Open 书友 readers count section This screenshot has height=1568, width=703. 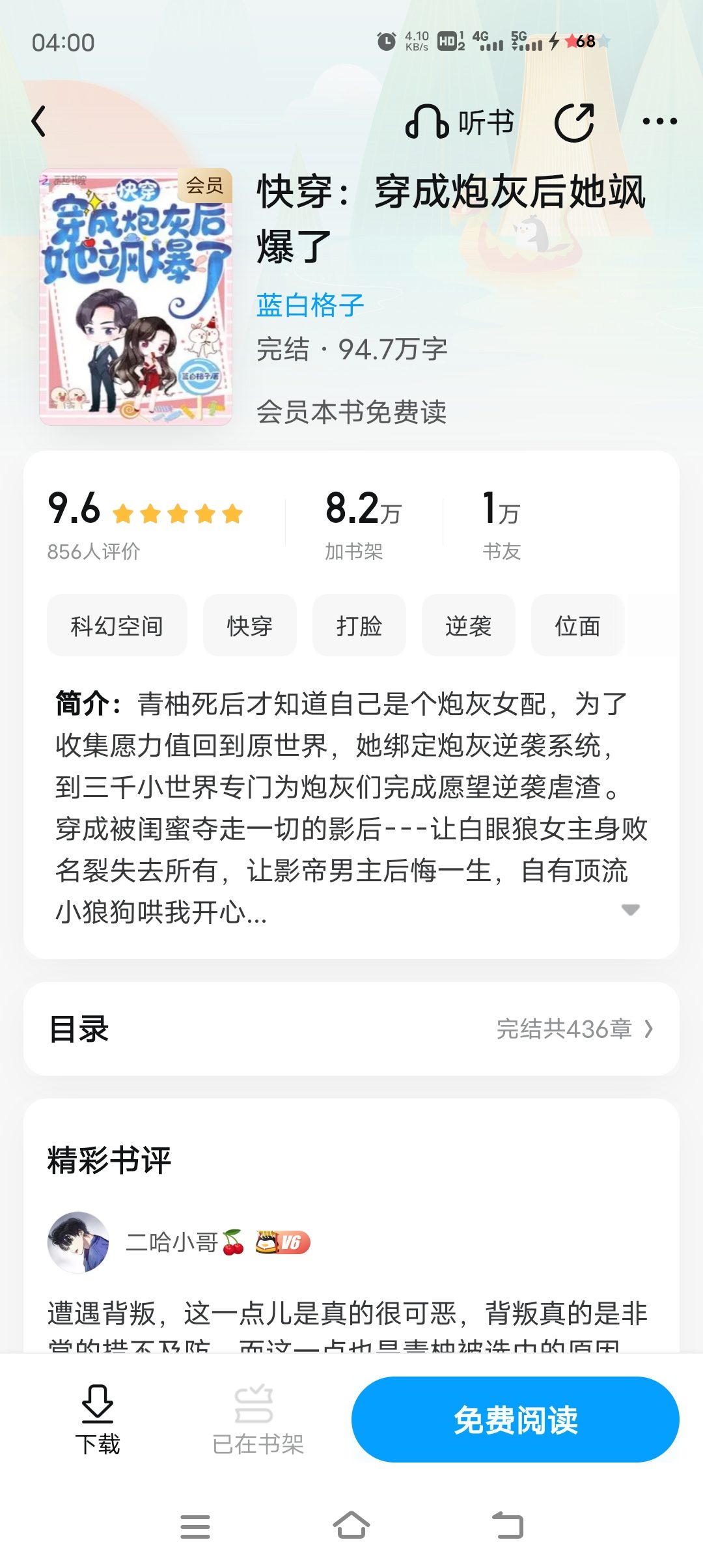click(501, 525)
